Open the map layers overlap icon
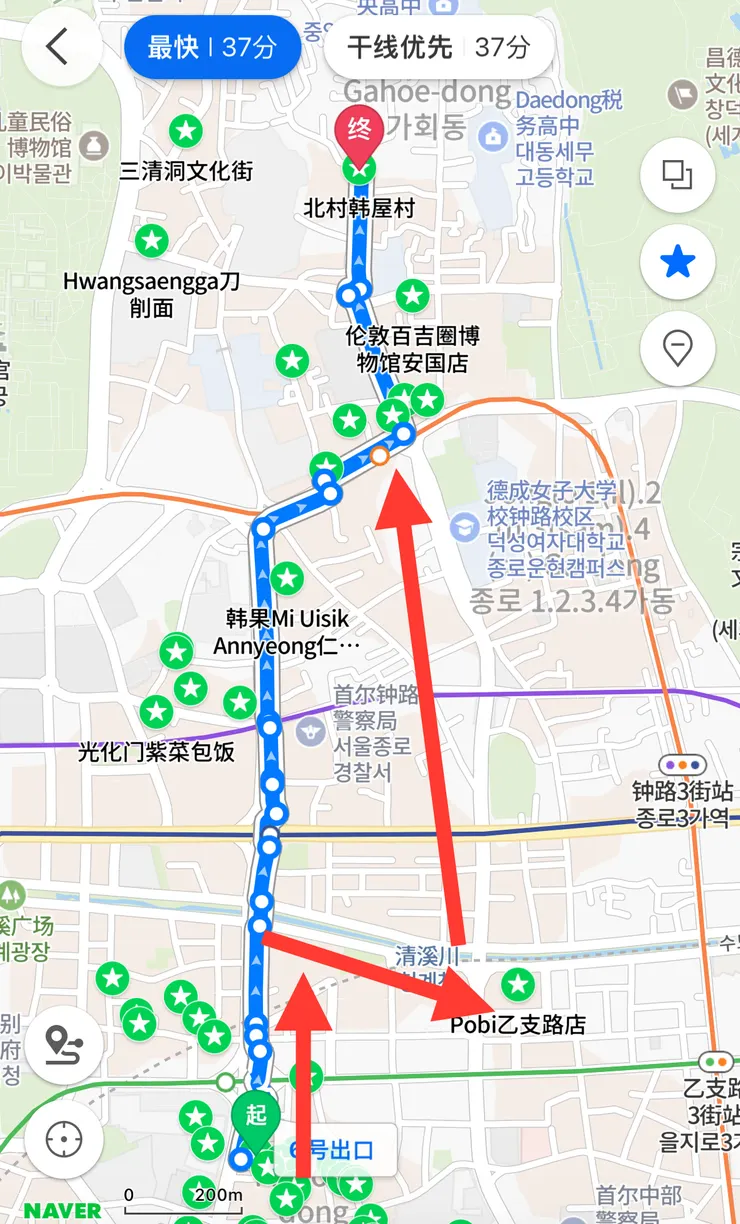 [678, 174]
